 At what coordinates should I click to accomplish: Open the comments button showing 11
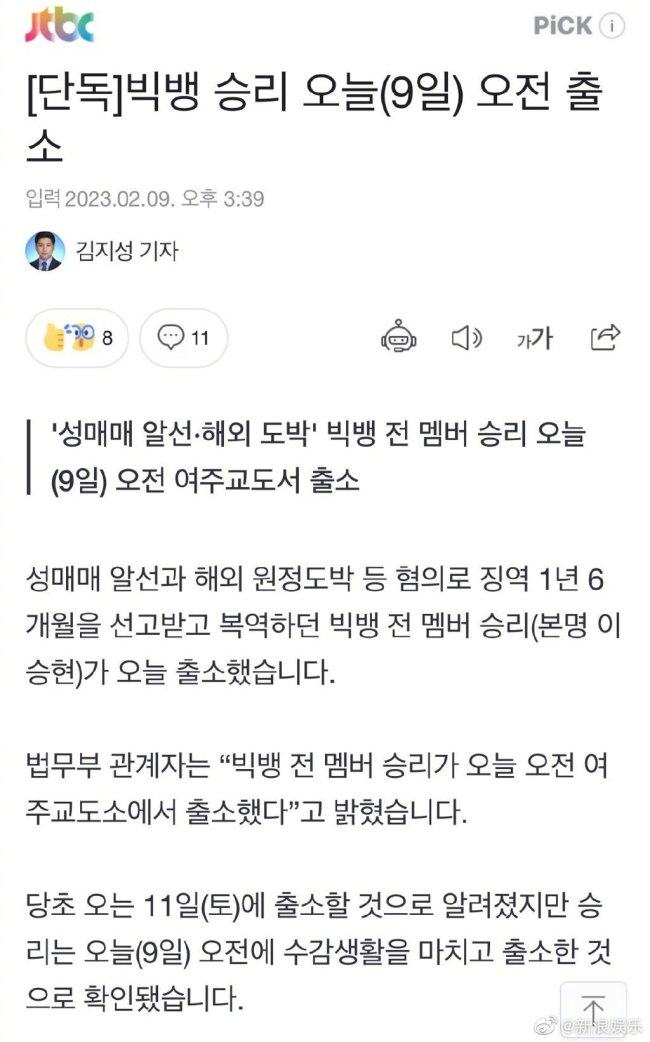[x=184, y=338]
